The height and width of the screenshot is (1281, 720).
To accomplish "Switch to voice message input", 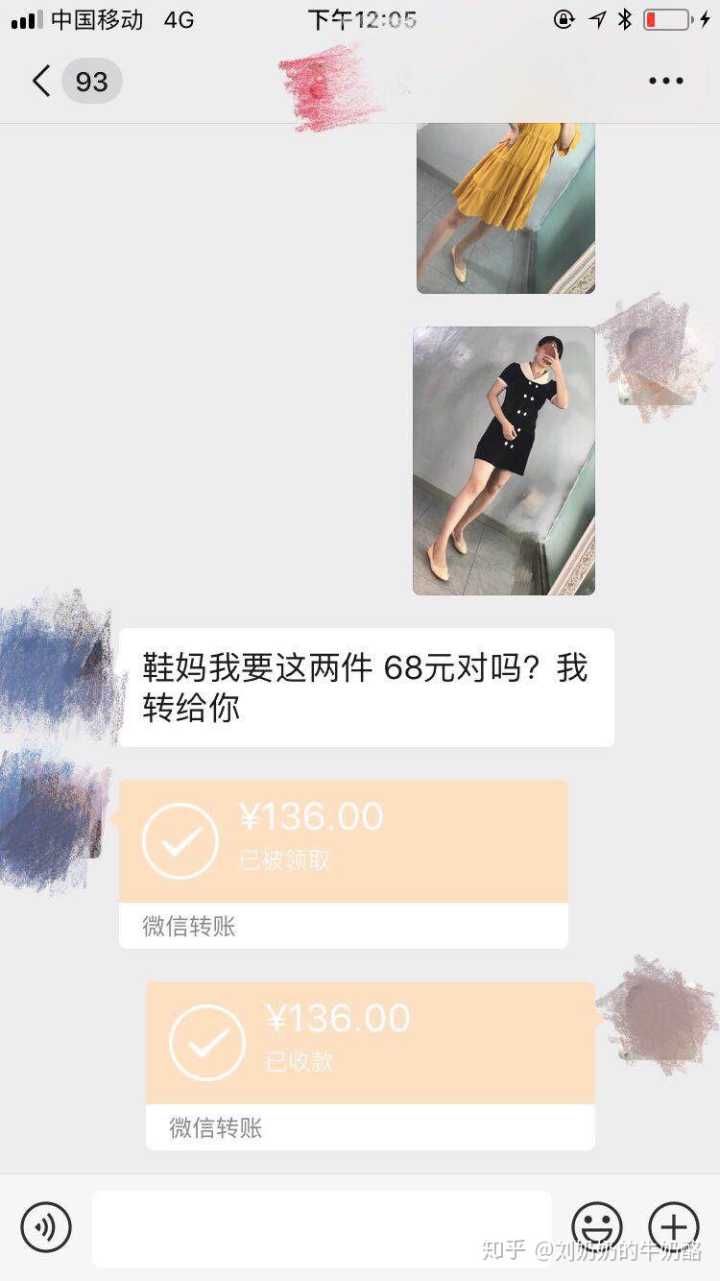I will tap(46, 1227).
